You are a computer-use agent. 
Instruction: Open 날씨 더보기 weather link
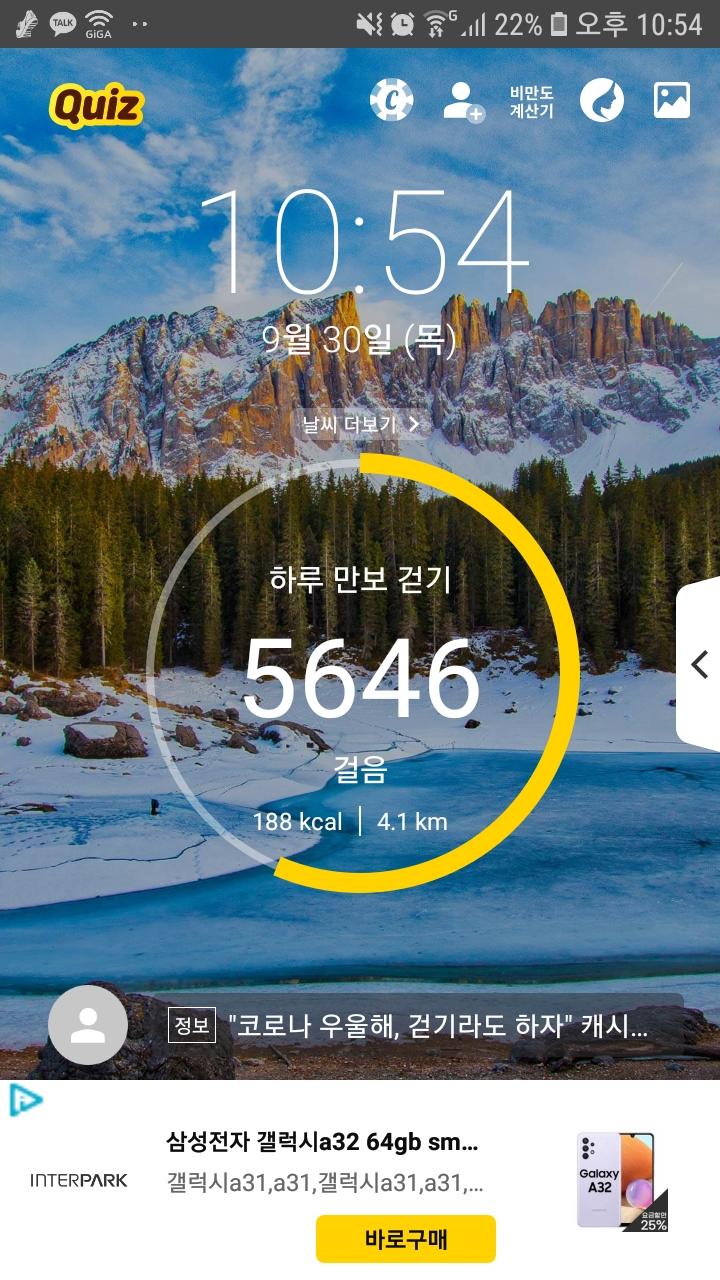pos(361,424)
